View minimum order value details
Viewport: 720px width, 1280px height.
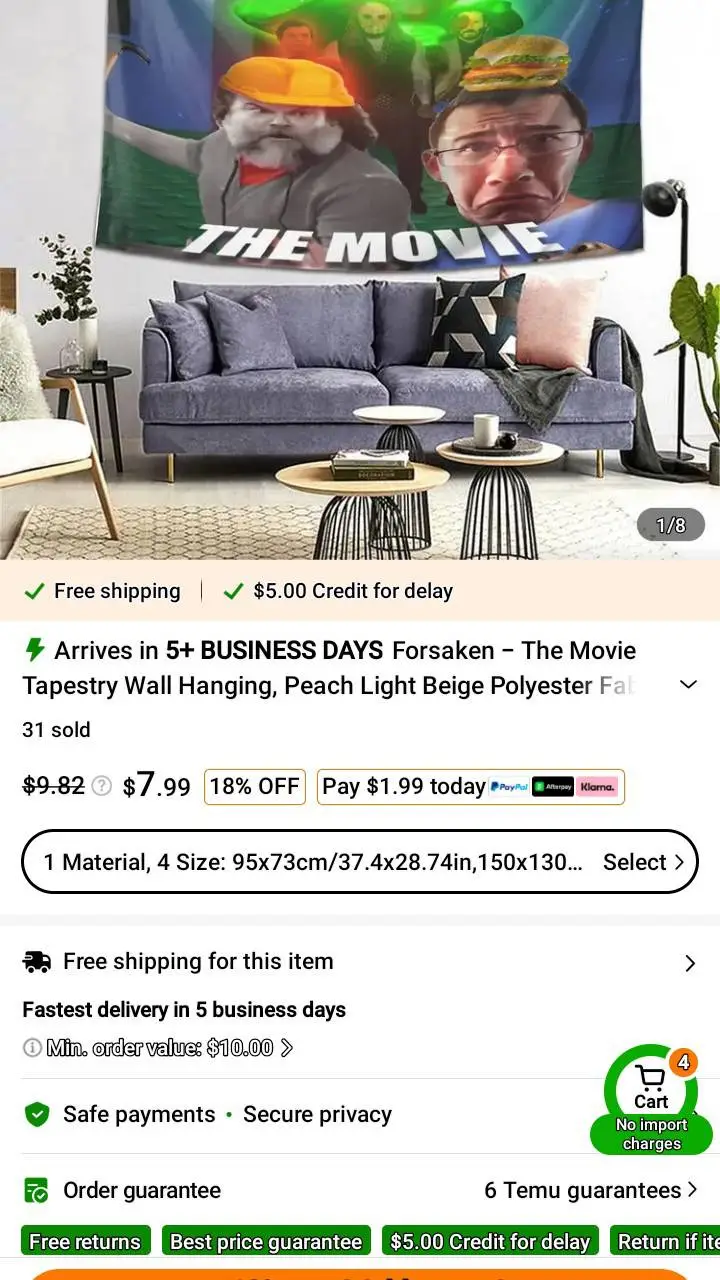pyautogui.click(x=160, y=1048)
